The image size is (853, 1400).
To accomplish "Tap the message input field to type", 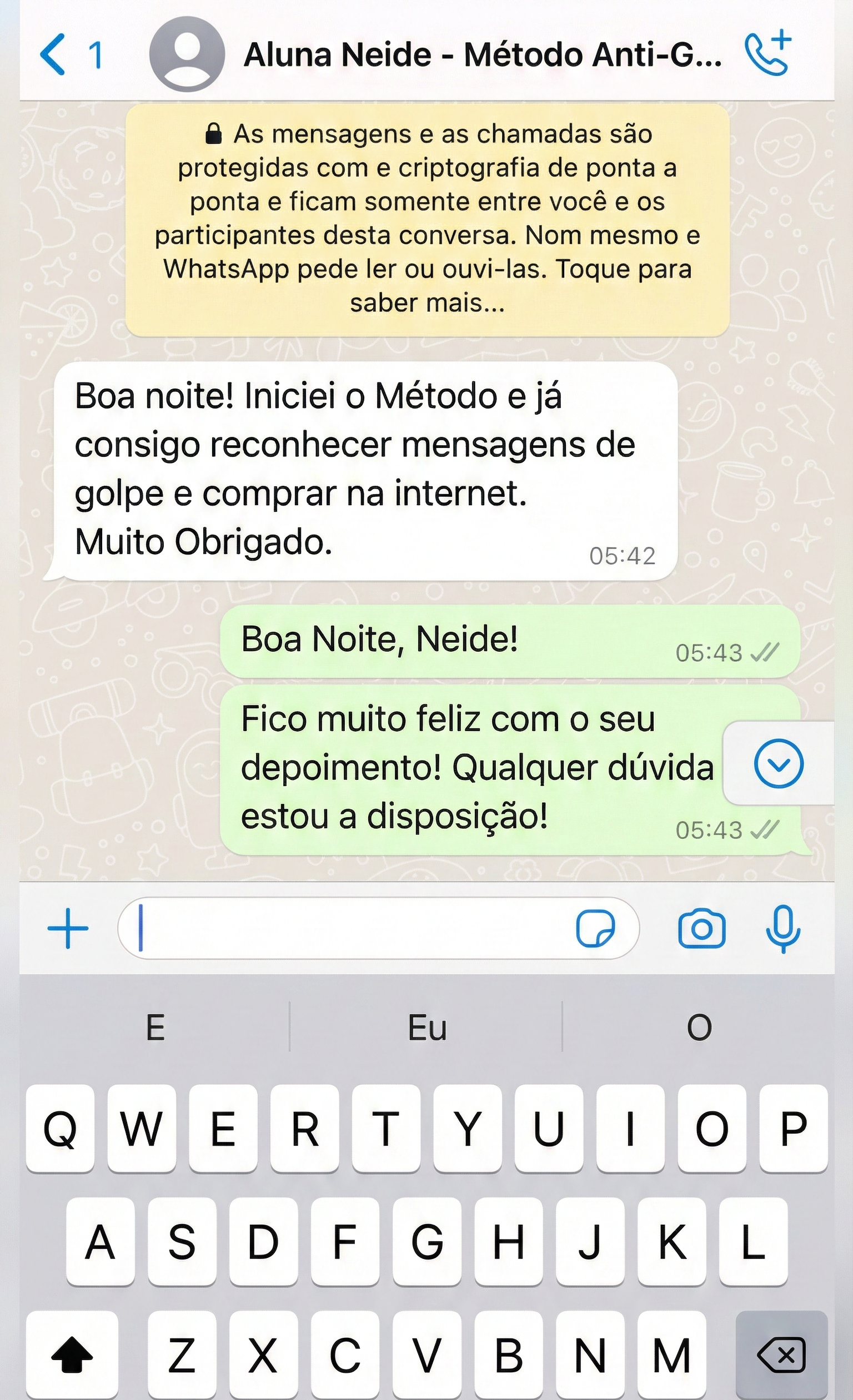I will coord(341,930).
